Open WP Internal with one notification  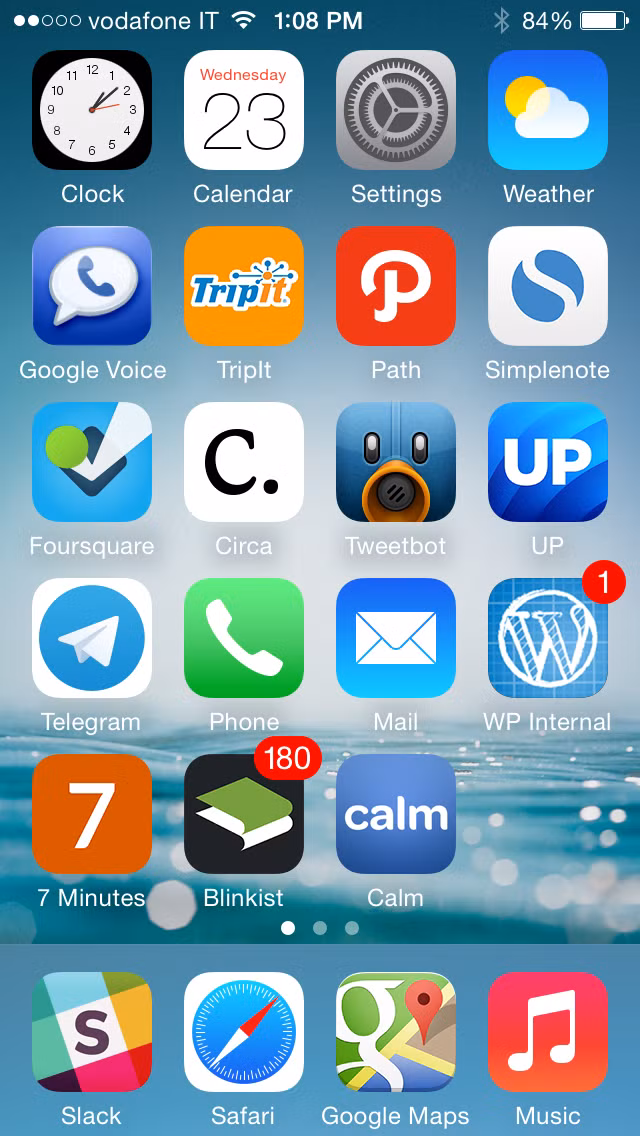tap(548, 638)
